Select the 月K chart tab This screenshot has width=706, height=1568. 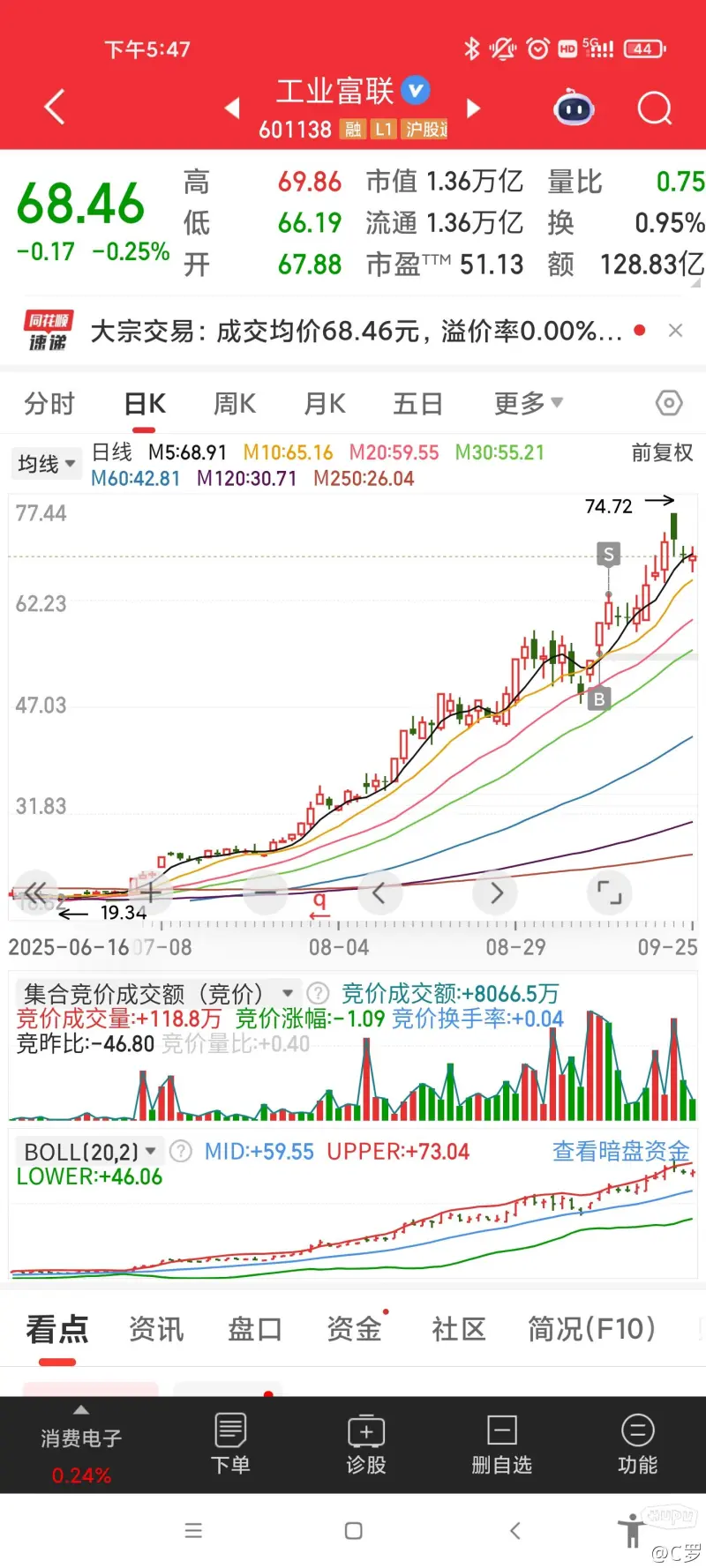pos(325,404)
